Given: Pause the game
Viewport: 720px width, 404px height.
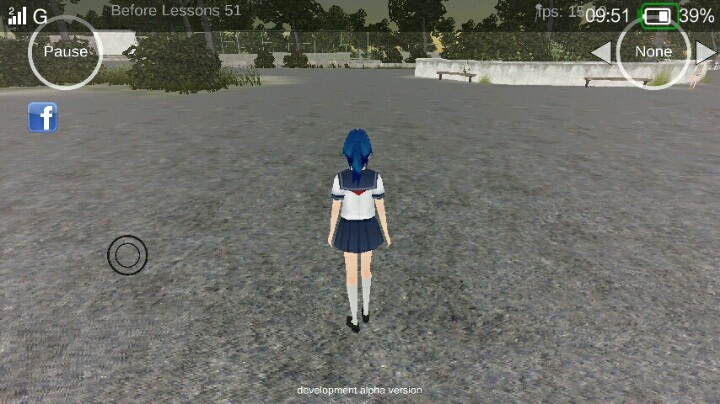Looking at the screenshot, I should point(65,52).
